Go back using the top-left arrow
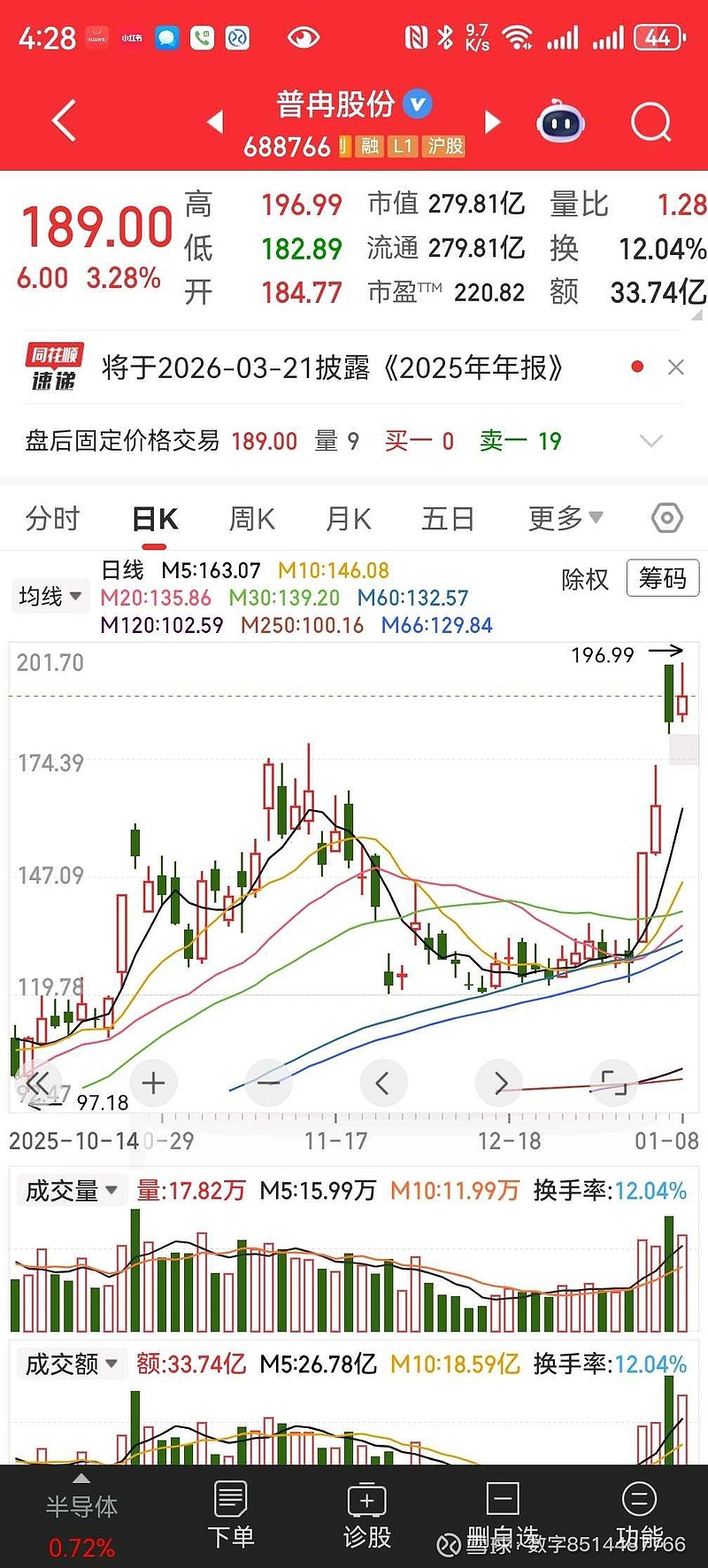The image size is (708, 1568). point(62,120)
